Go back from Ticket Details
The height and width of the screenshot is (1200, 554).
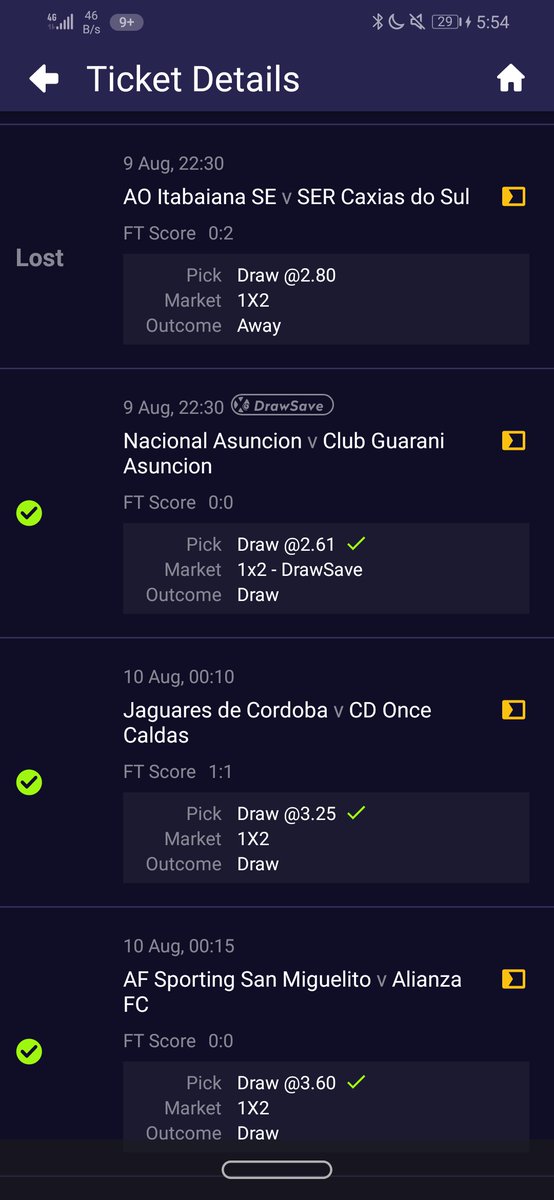tap(44, 79)
